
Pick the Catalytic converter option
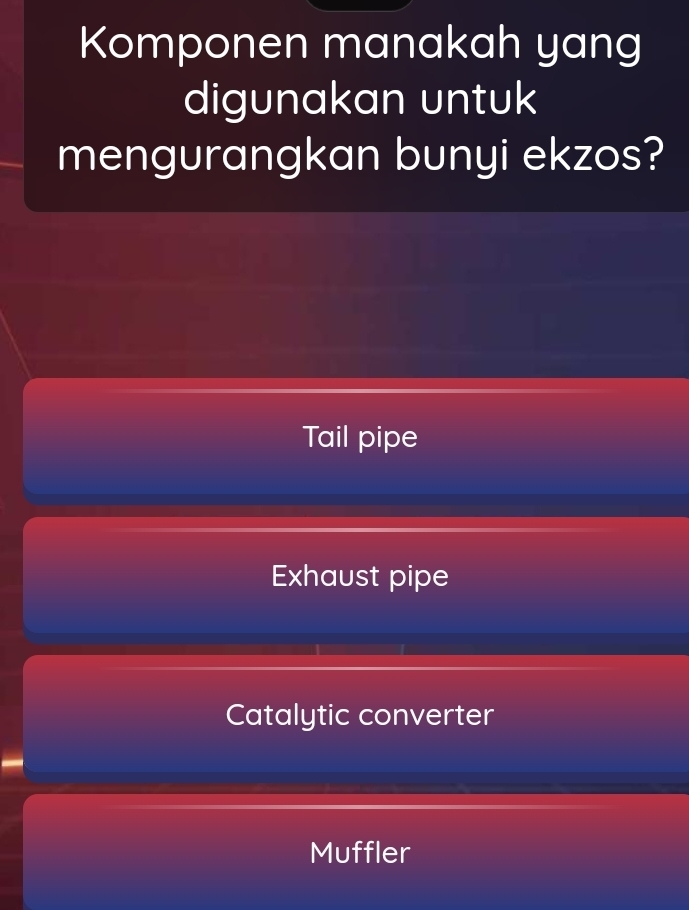tap(359, 716)
